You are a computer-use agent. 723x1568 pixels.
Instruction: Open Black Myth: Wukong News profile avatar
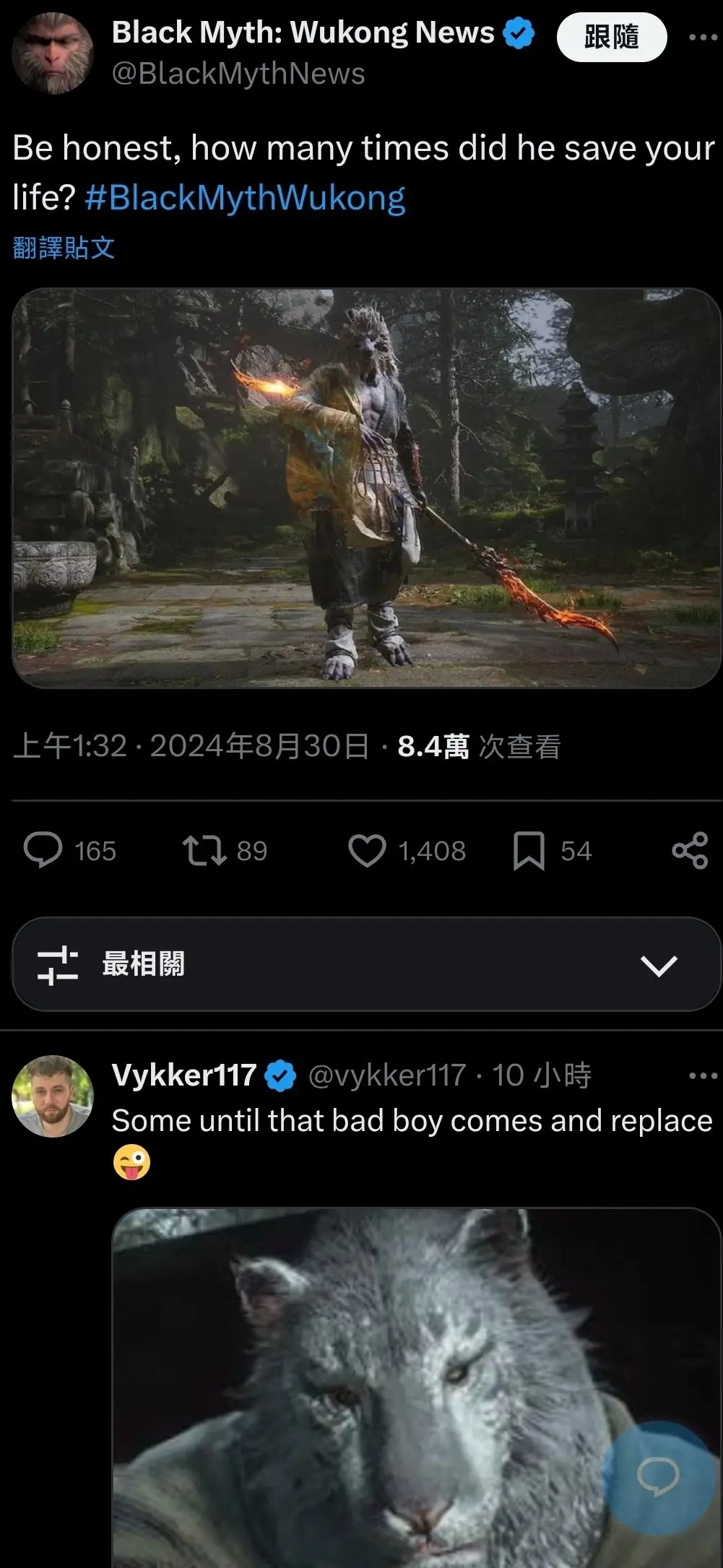[x=53, y=53]
